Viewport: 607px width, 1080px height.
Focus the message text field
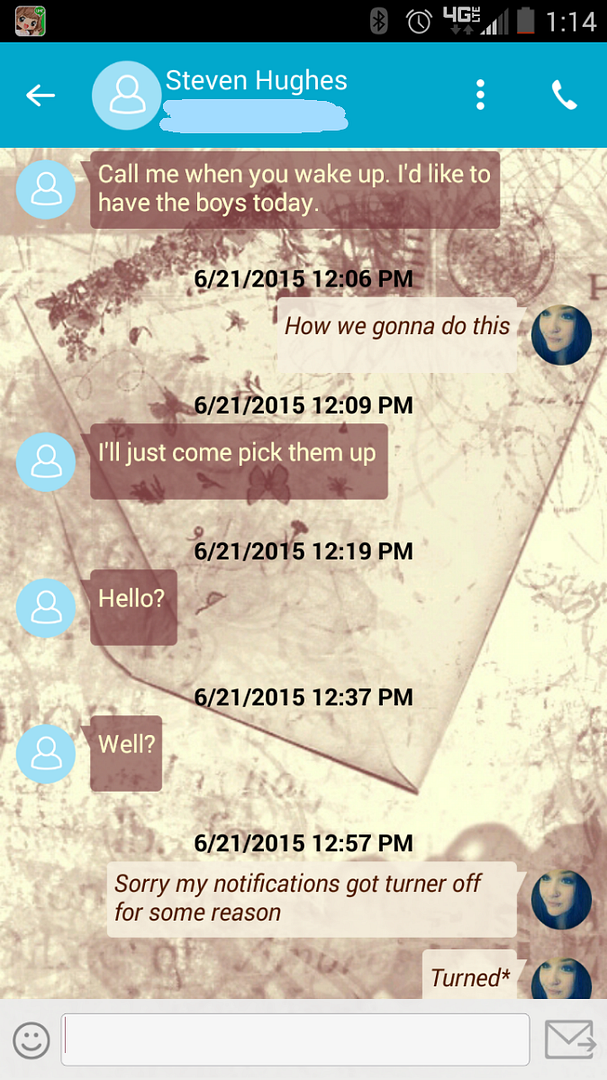click(x=295, y=1040)
